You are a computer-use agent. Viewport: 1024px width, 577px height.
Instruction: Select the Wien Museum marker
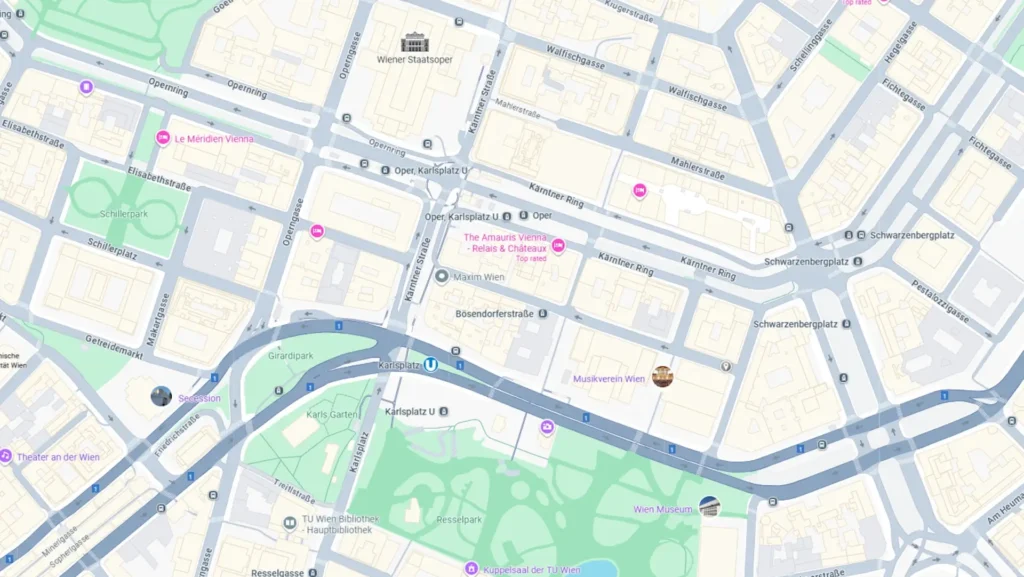coord(709,506)
